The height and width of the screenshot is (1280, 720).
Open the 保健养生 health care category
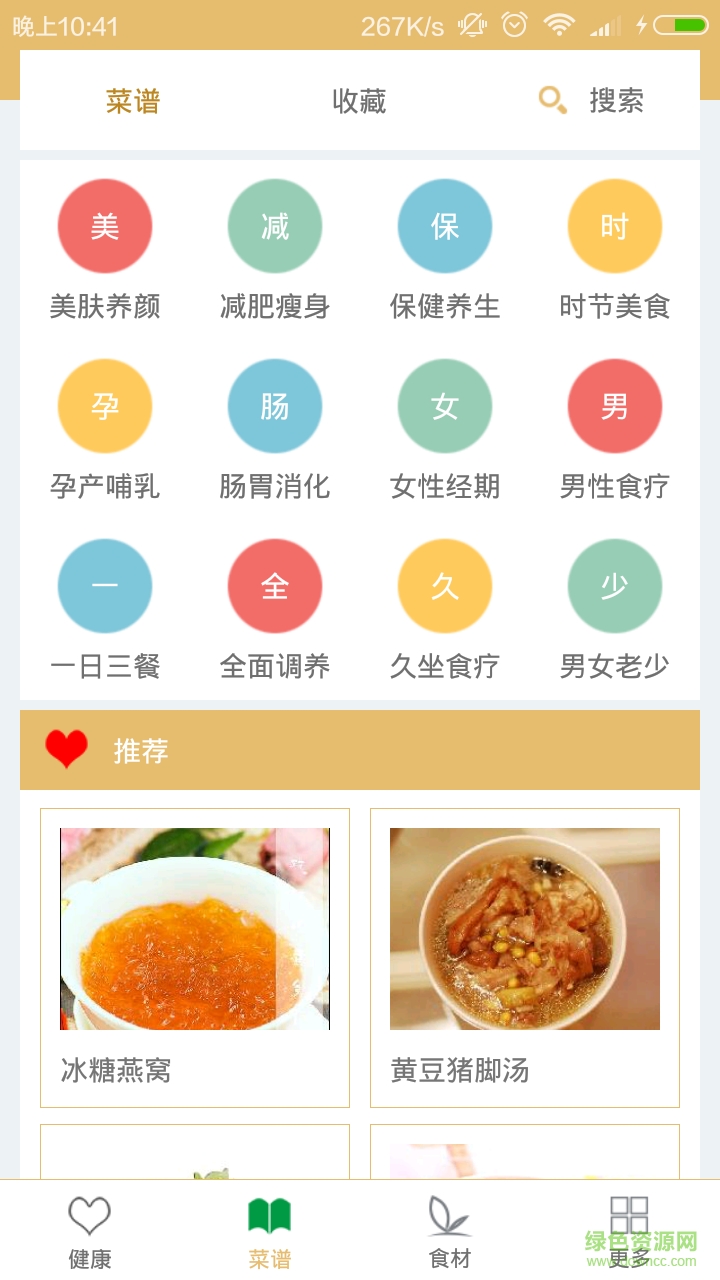click(445, 226)
